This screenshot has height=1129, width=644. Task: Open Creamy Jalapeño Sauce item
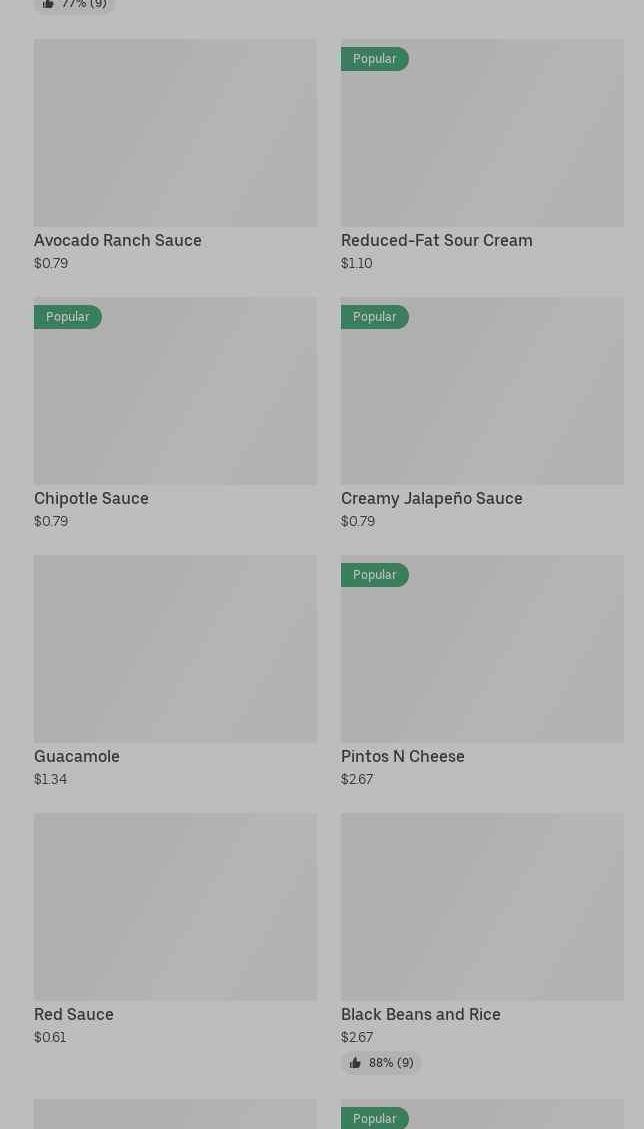(x=482, y=391)
